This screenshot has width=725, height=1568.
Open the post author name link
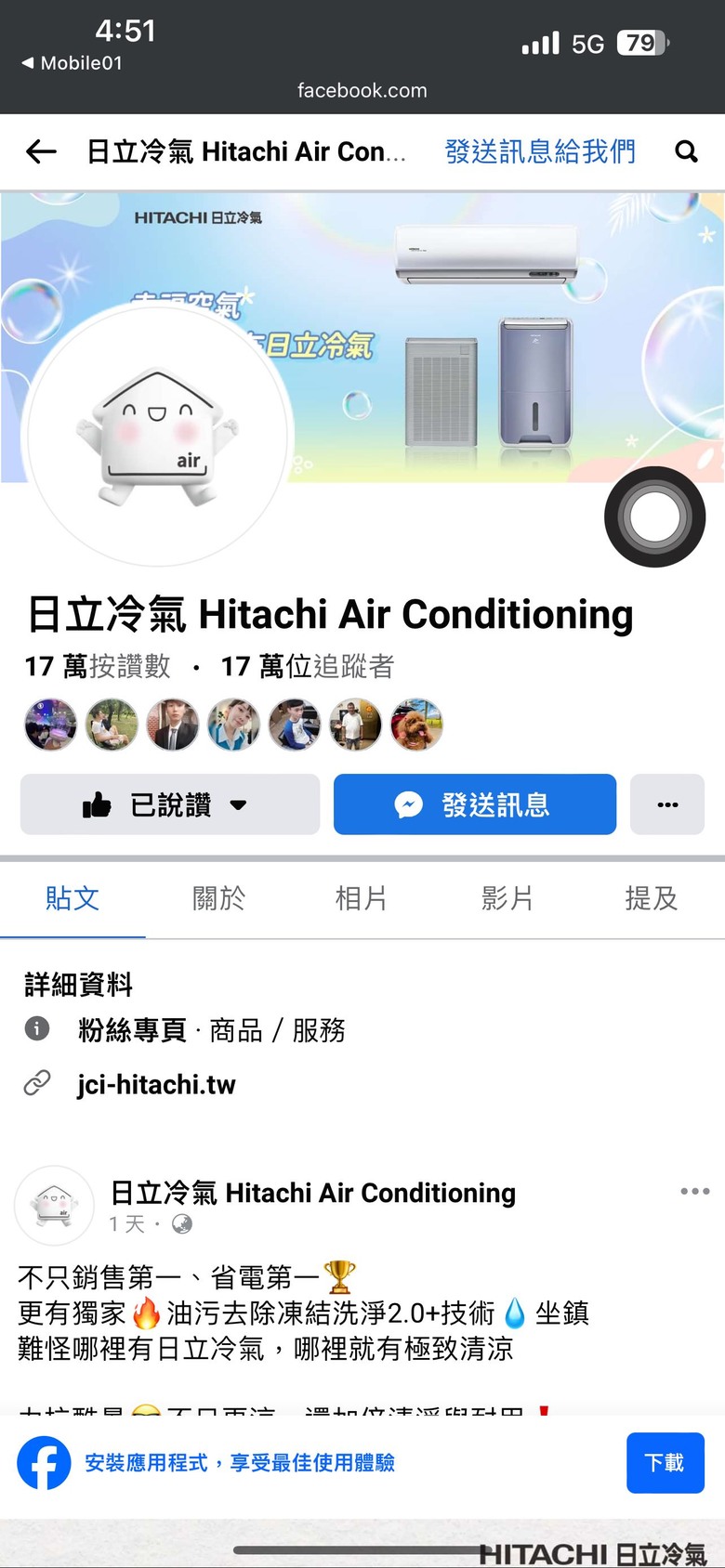pyautogui.click(x=312, y=1192)
